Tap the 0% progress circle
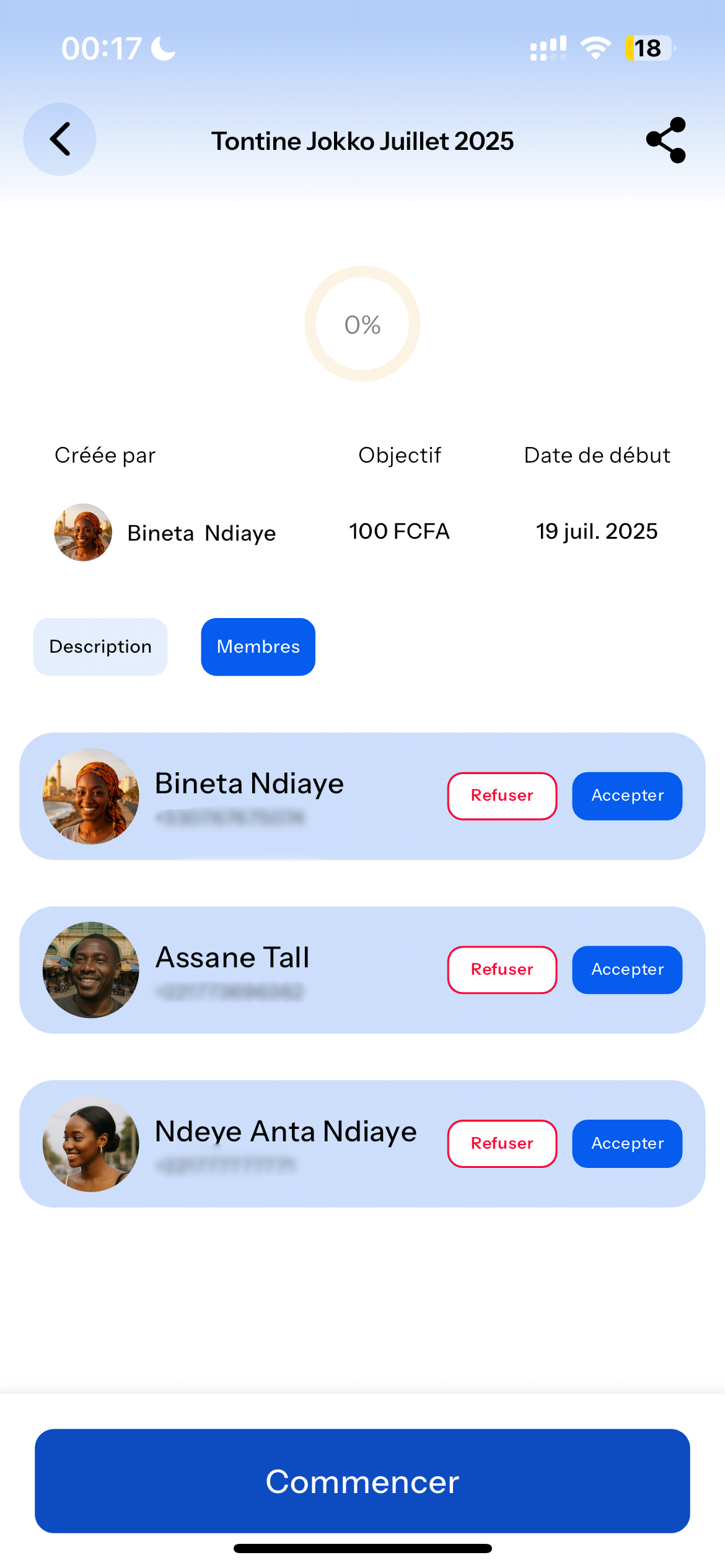Viewport: 725px width, 1568px height. pos(362,324)
